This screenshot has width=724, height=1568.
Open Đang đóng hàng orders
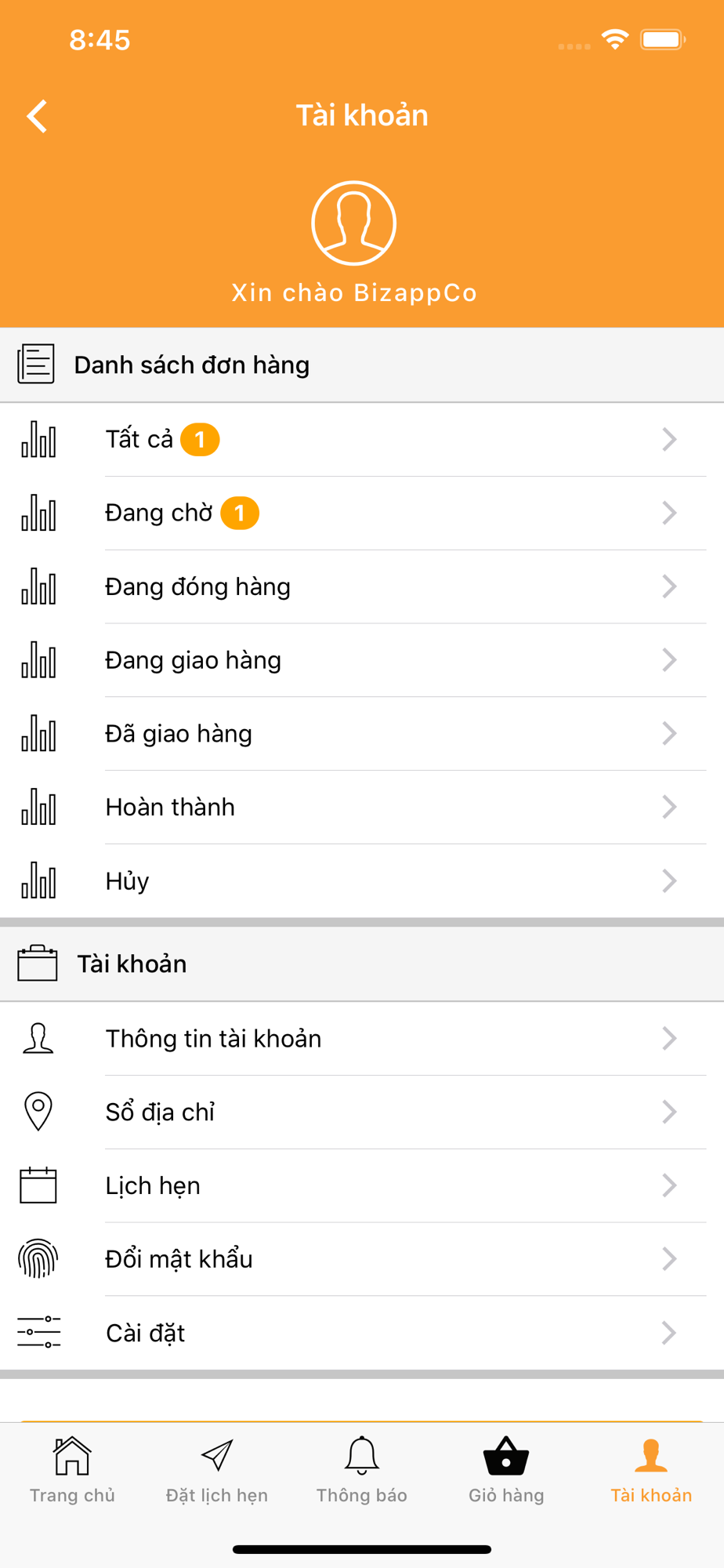point(362,587)
